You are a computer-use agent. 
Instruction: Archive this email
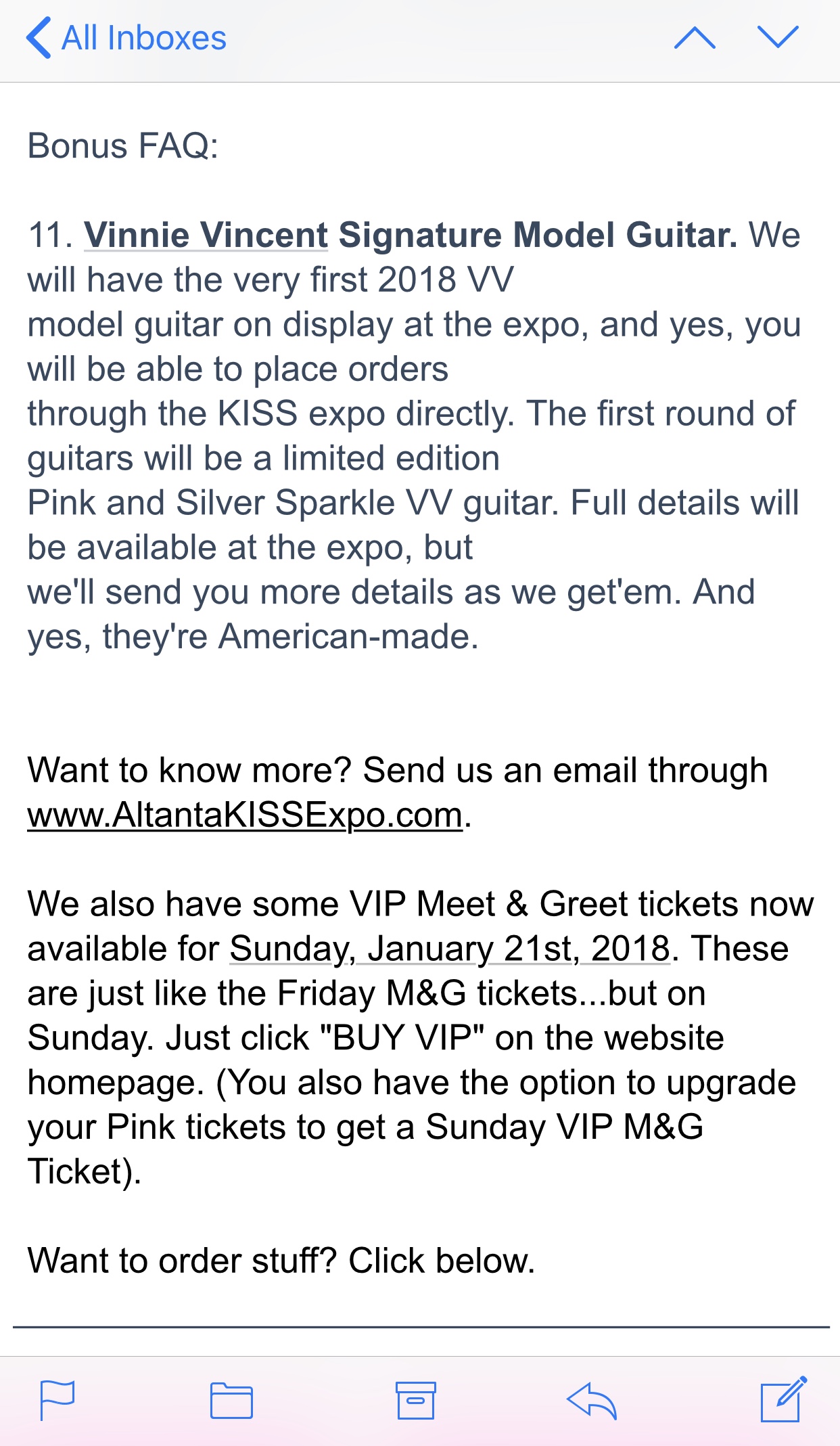pos(415,1399)
